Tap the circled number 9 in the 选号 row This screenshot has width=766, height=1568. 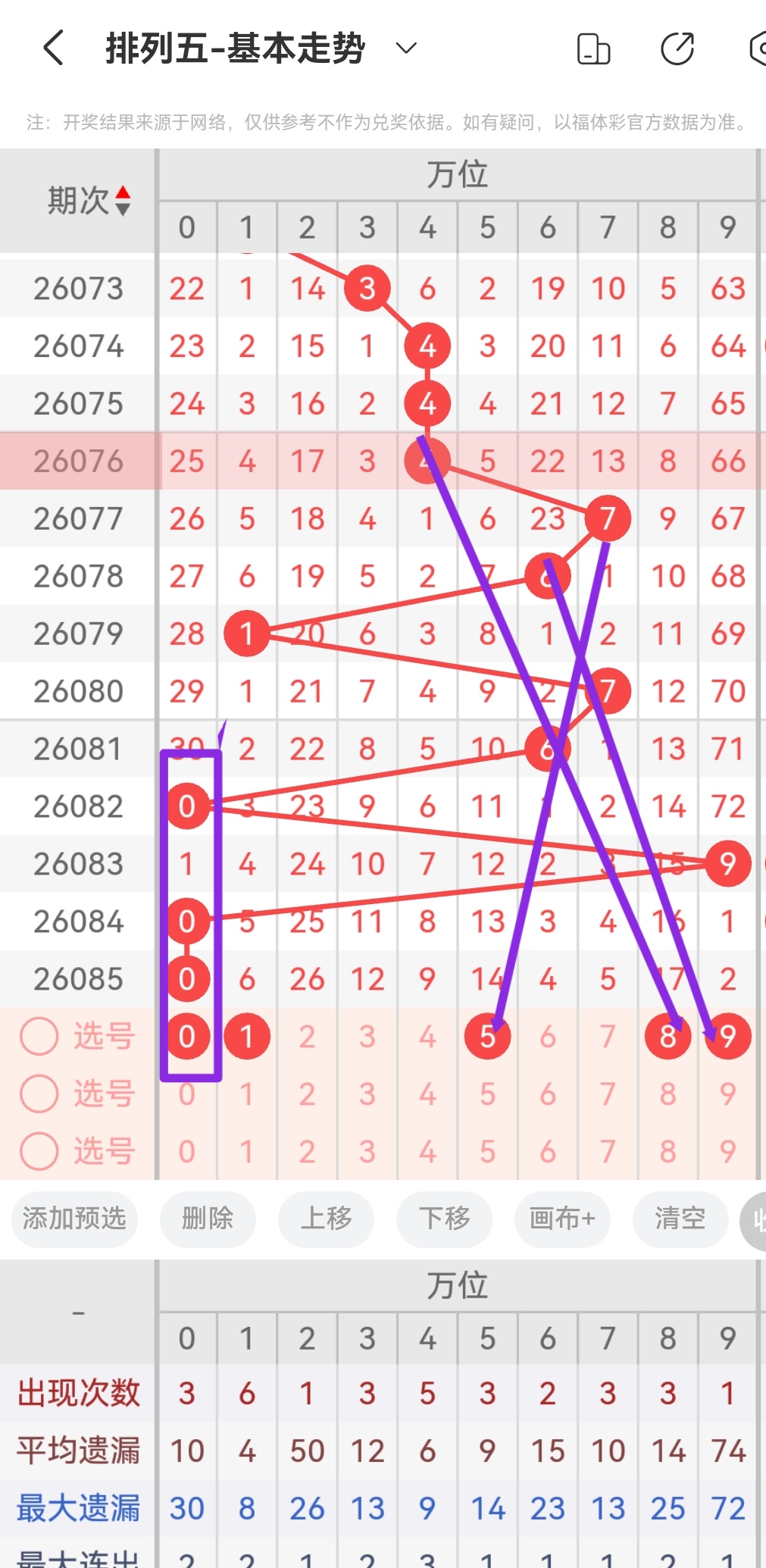727,1036
